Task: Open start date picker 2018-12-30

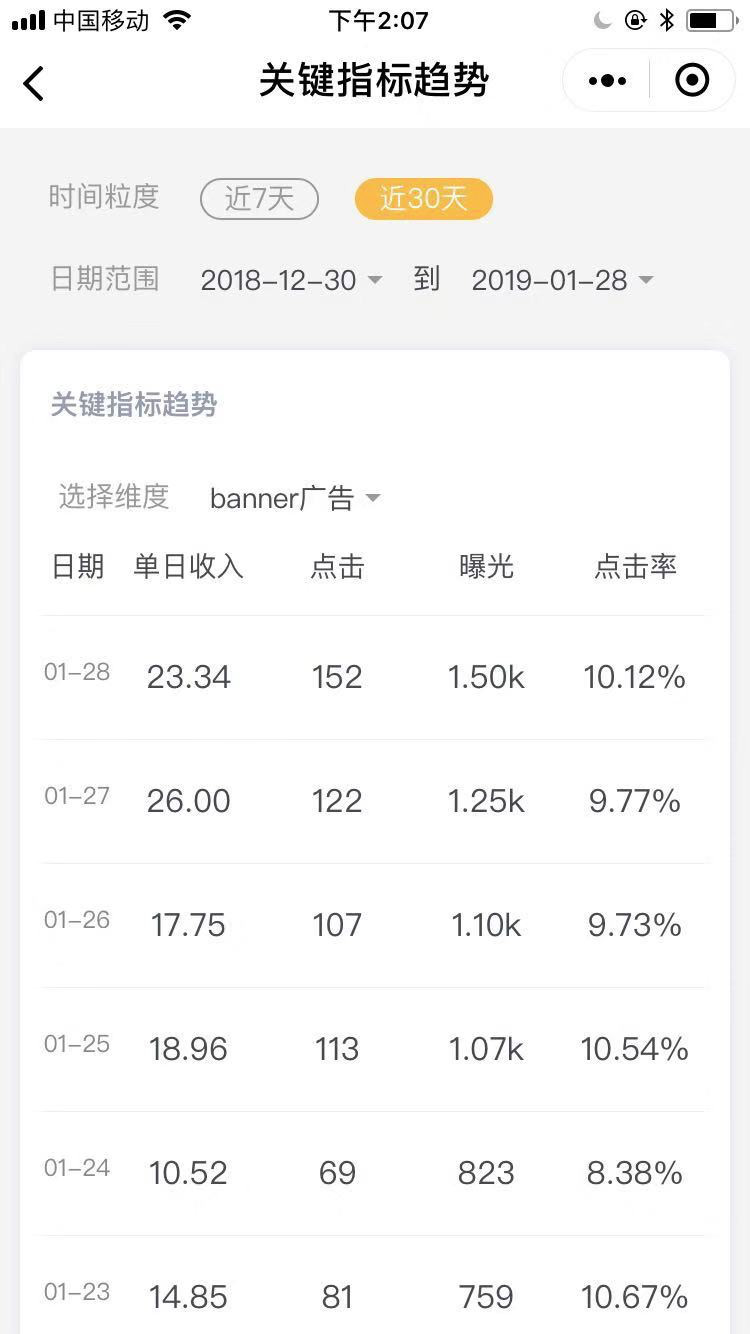Action: coord(291,281)
